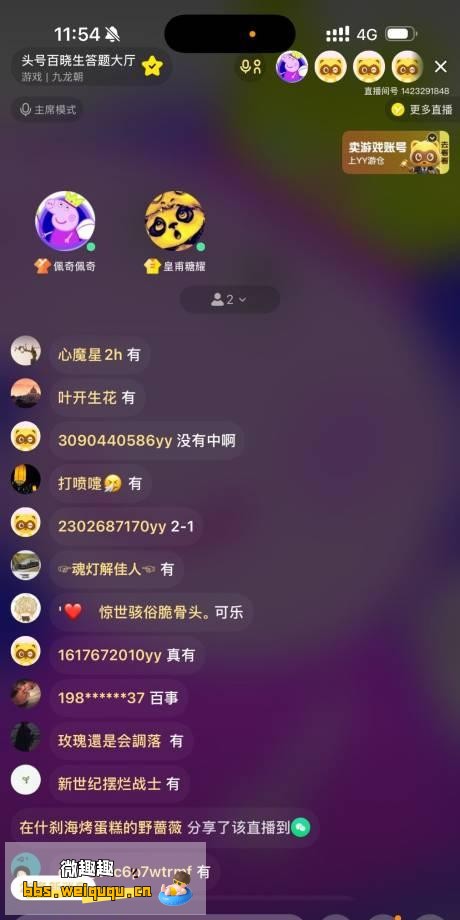View 佩奇佩奇's avatar on the mic
Image resolution: width=460 pixels, height=920 pixels.
pyautogui.click(x=65, y=221)
